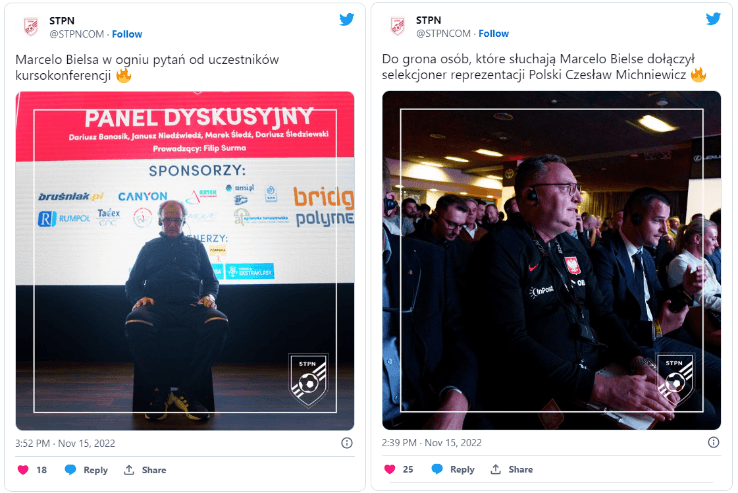The image size is (738, 493).
Task: Follow STPN in the Czesław Michniewicz tweet
Action: 493,34
